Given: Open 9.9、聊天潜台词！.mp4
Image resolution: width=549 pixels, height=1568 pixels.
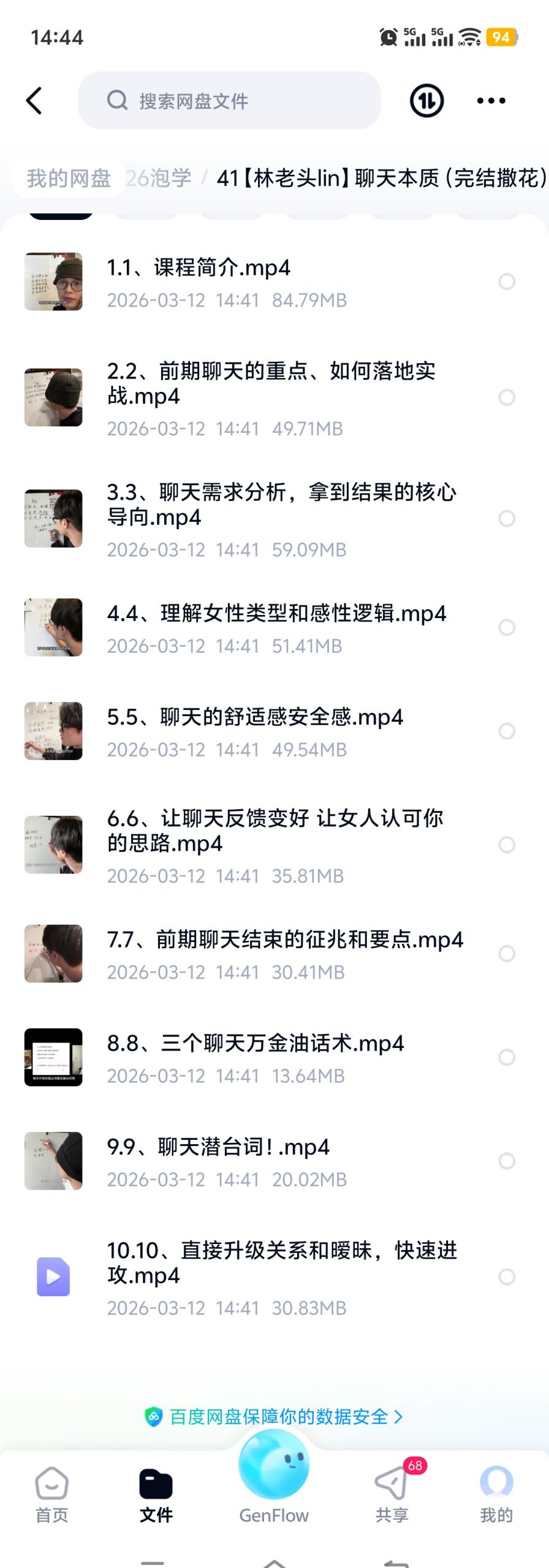Looking at the screenshot, I should 218,1147.
